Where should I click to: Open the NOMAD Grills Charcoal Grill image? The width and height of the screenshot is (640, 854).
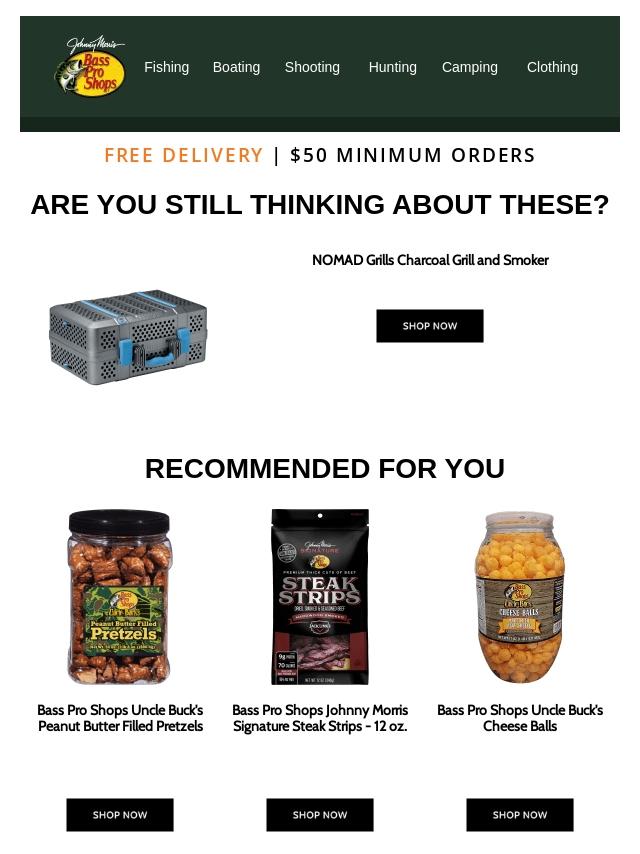click(128, 338)
